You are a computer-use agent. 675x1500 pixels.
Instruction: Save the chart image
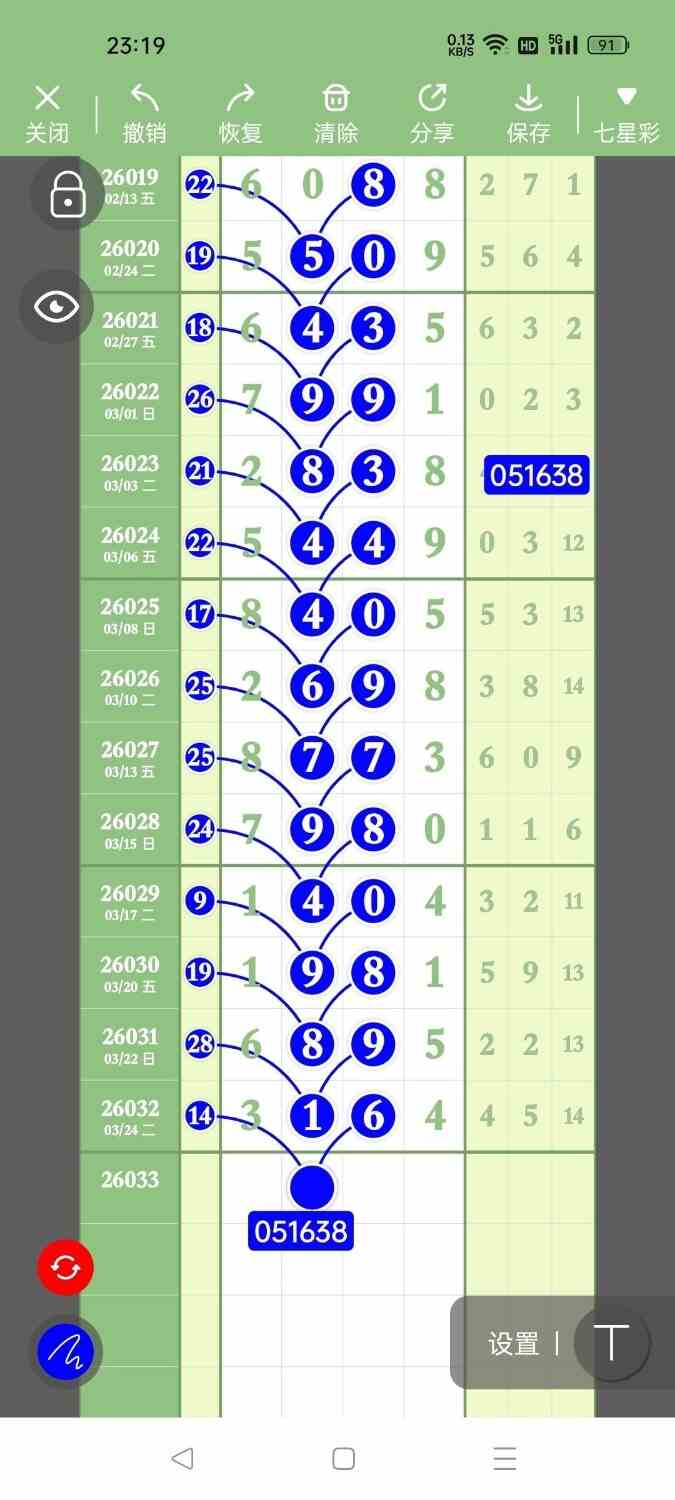[527, 113]
